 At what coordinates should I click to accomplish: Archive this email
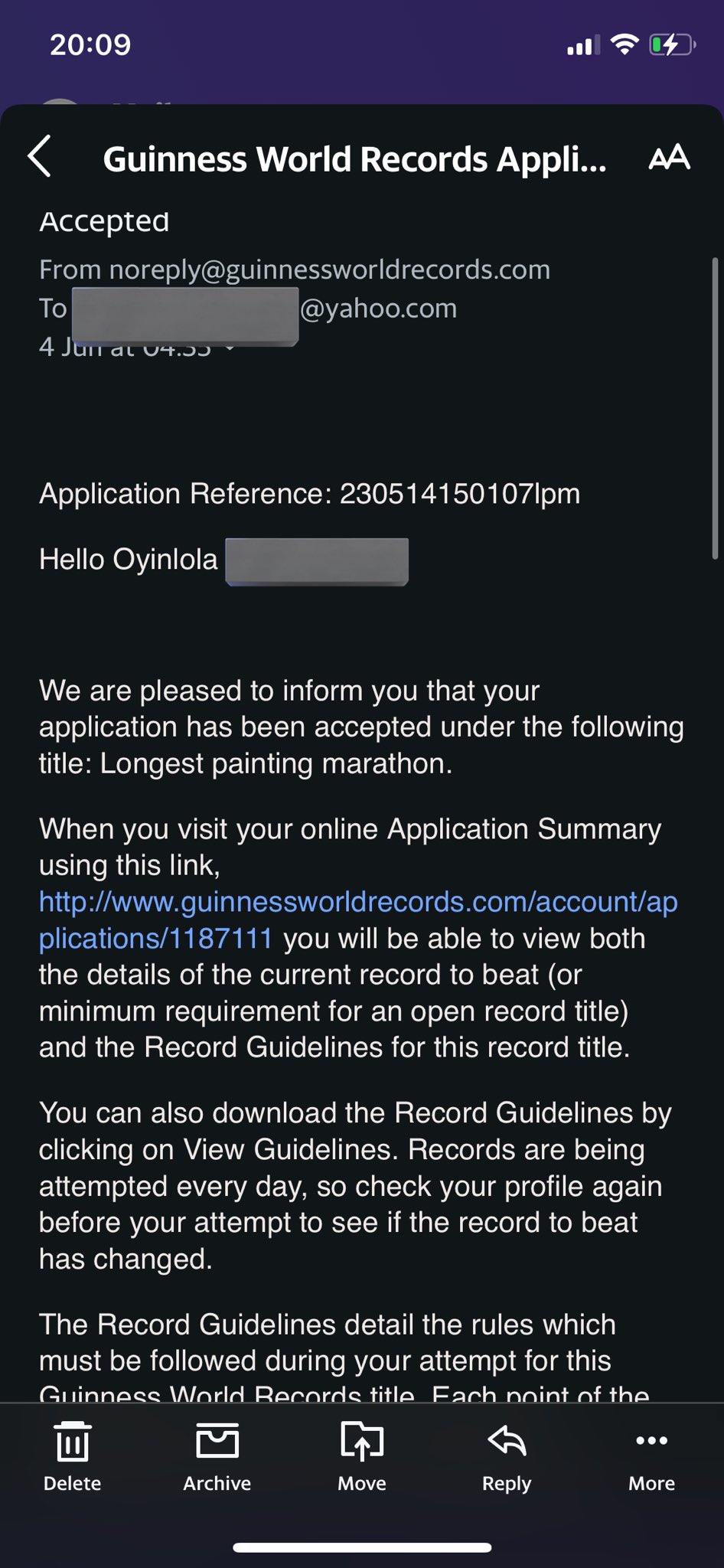click(x=217, y=1455)
